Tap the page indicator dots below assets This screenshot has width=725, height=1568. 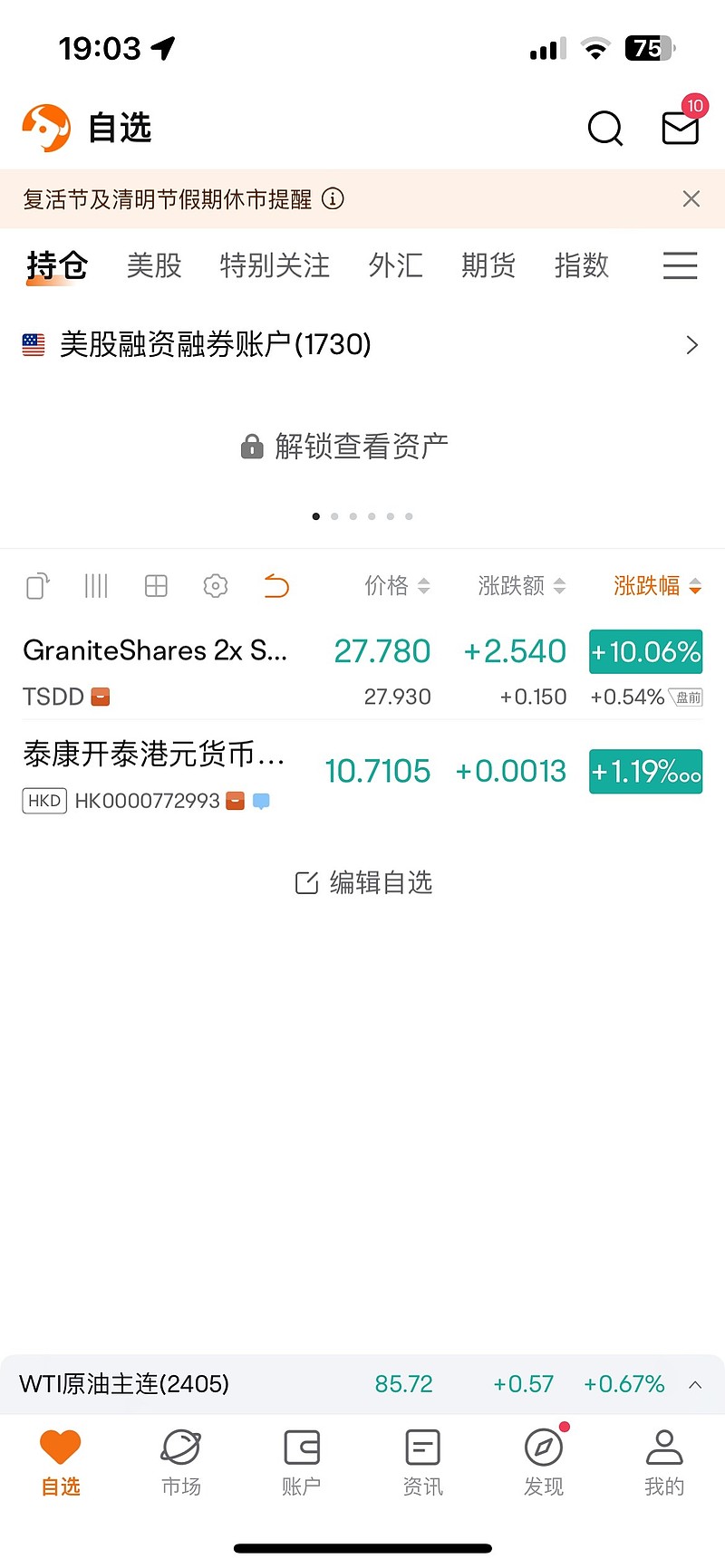pyautogui.click(x=362, y=515)
